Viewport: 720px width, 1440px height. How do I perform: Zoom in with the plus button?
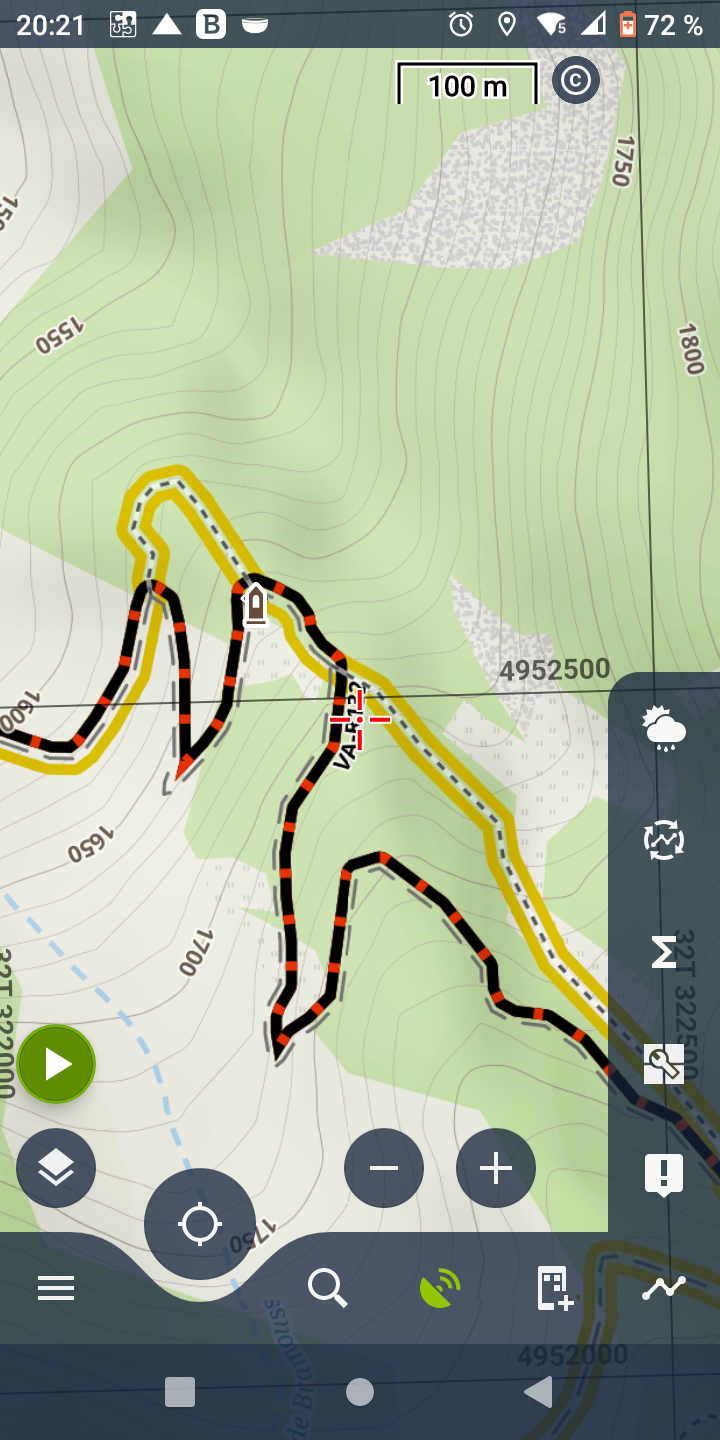pyautogui.click(x=496, y=1168)
